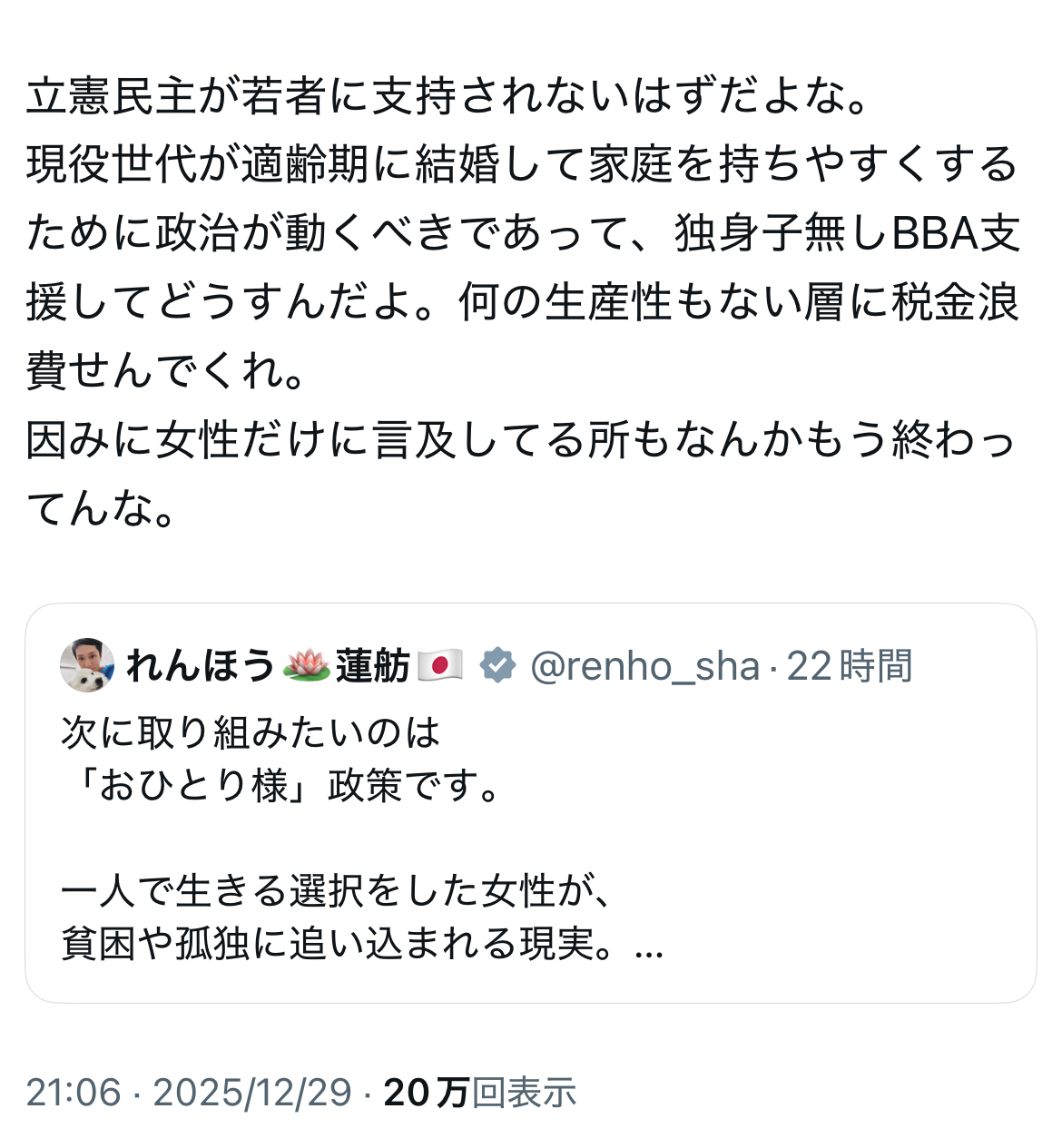Viewport: 1062px width, 1148px height.
Task: Open the quoted post by れんほう蓮舫
Action: (530, 835)
